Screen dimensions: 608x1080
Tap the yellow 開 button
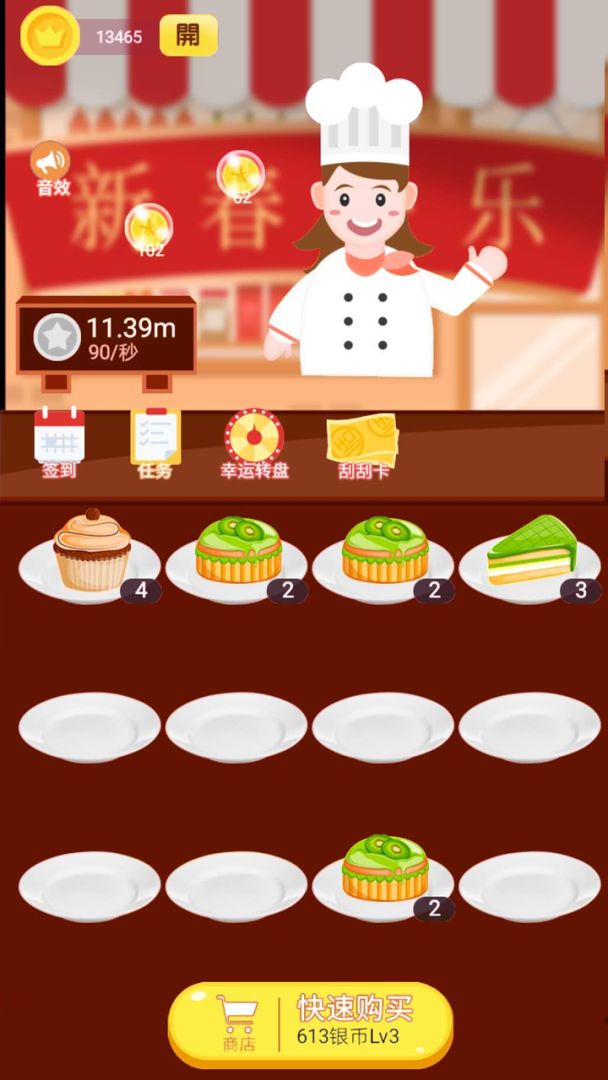(188, 36)
